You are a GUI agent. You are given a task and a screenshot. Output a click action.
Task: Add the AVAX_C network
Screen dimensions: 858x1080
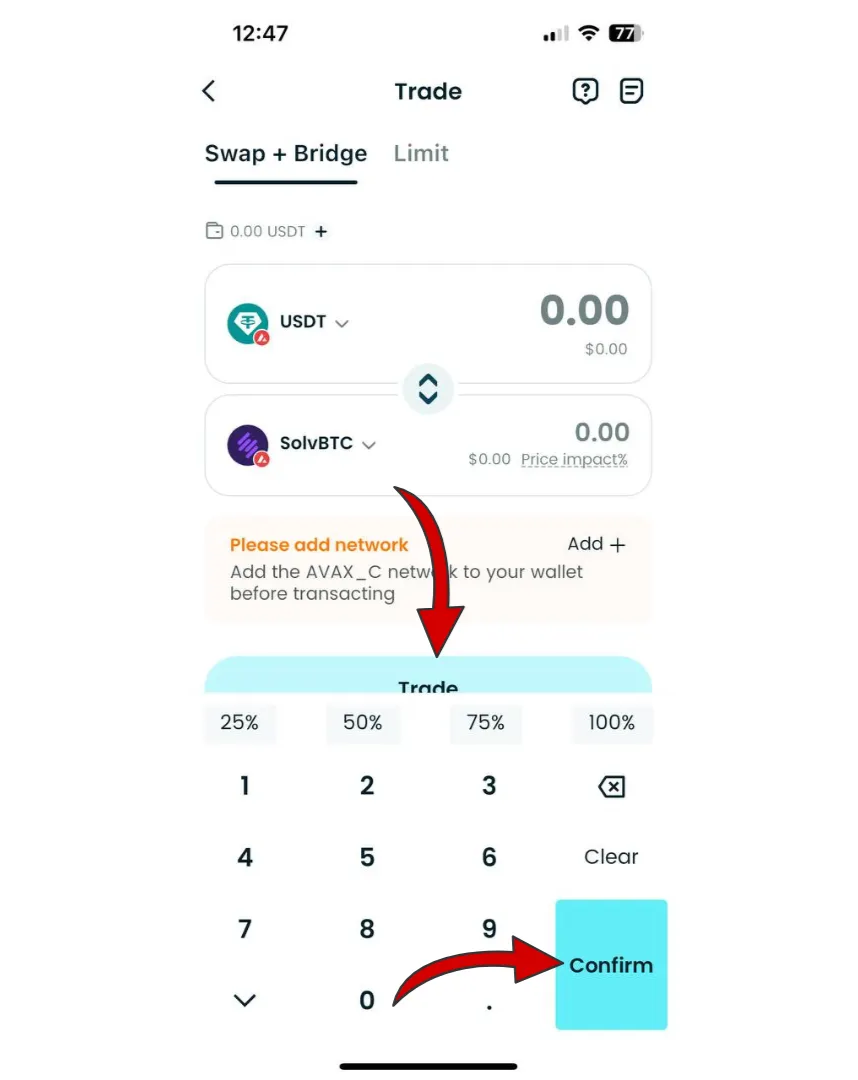tap(596, 544)
